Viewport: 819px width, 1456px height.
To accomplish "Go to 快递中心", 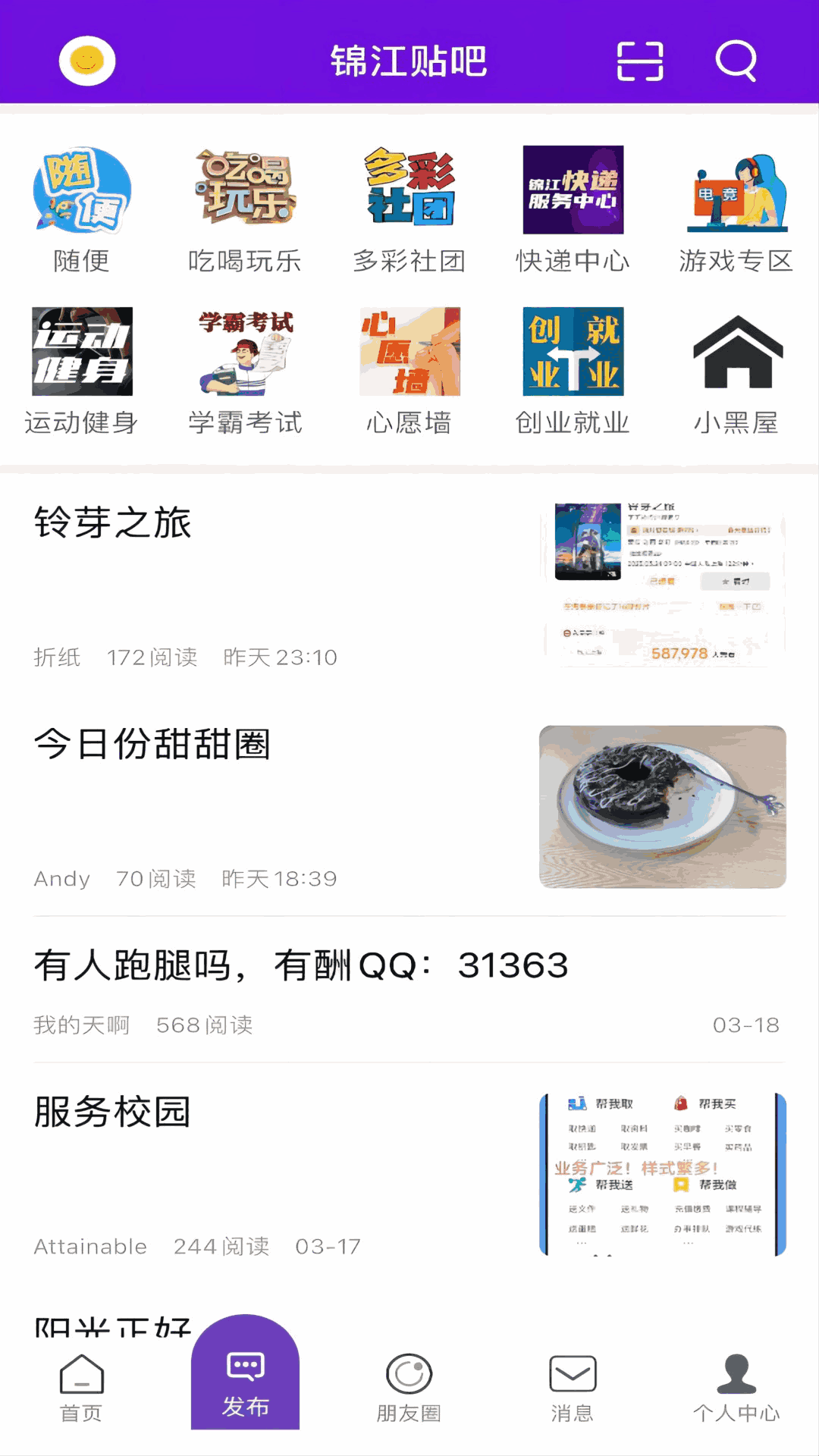I will coord(573,209).
